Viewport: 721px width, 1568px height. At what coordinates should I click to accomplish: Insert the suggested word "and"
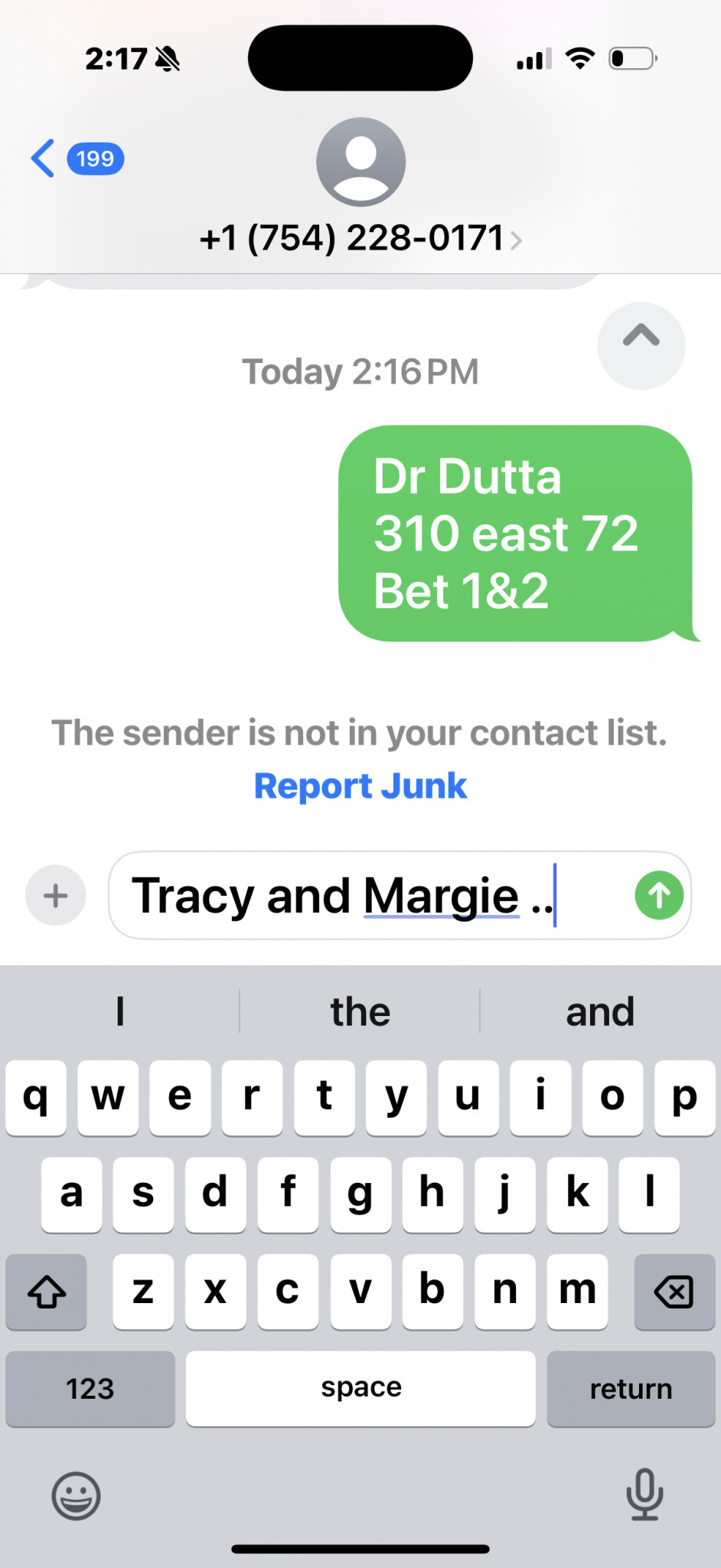pyautogui.click(x=599, y=1011)
